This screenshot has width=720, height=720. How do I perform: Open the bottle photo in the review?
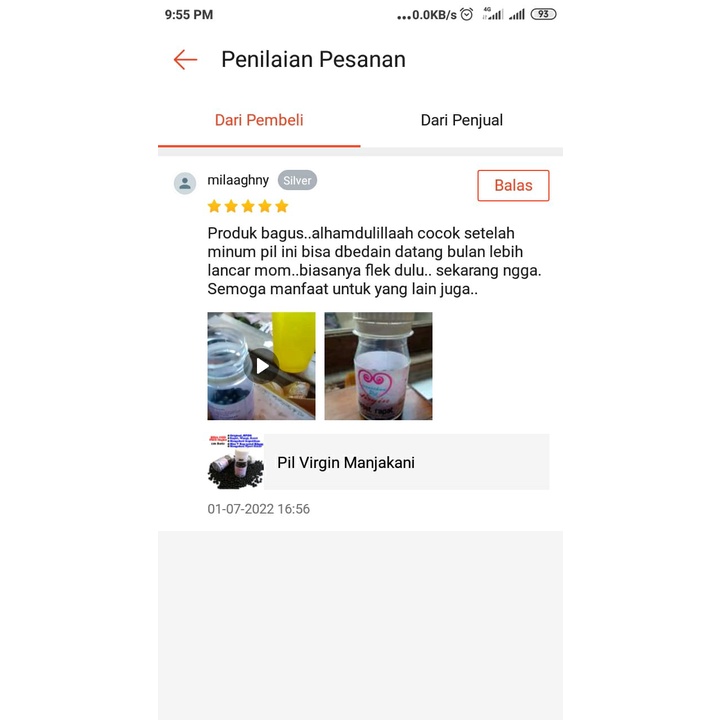378,366
